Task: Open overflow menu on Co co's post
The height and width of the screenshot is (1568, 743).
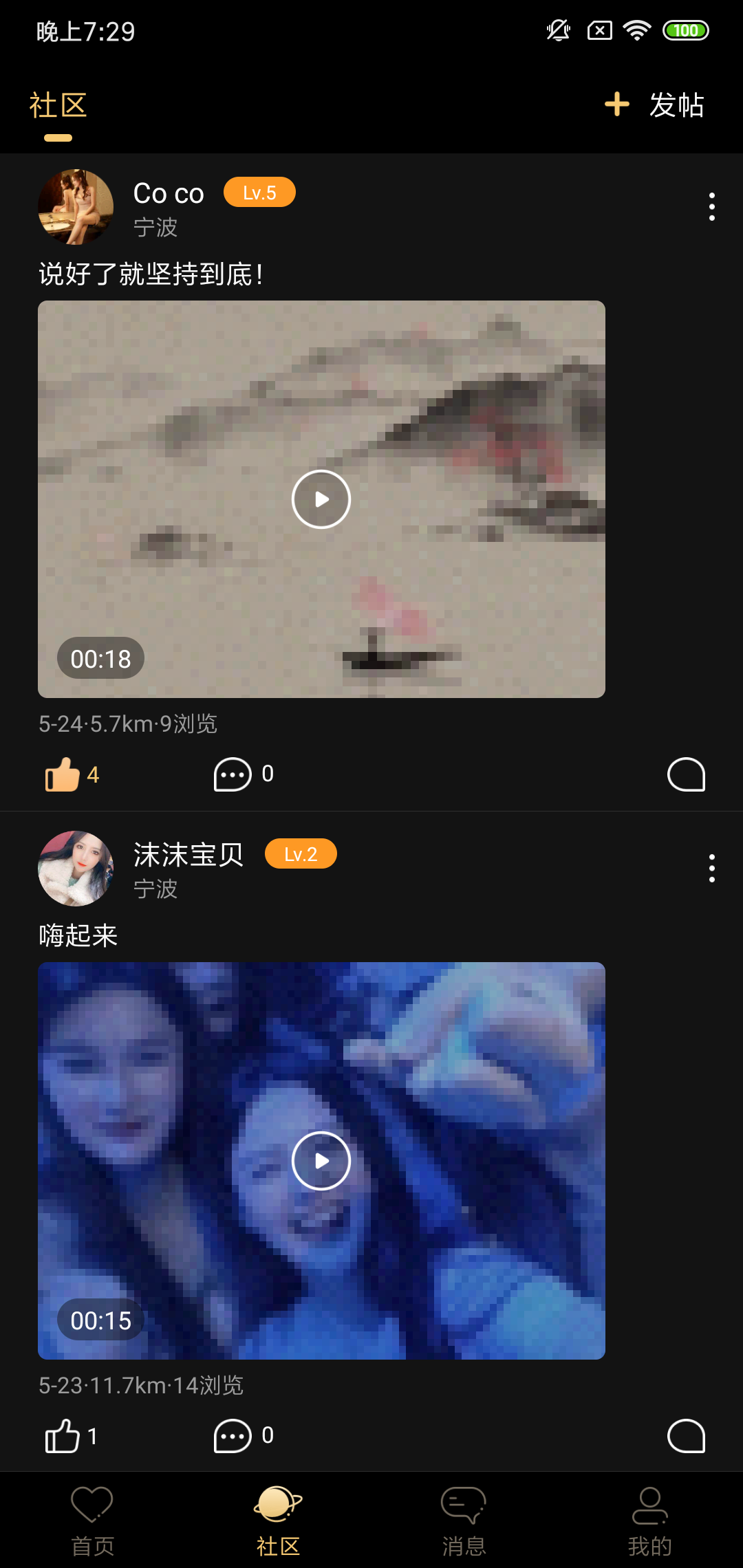Action: click(711, 206)
